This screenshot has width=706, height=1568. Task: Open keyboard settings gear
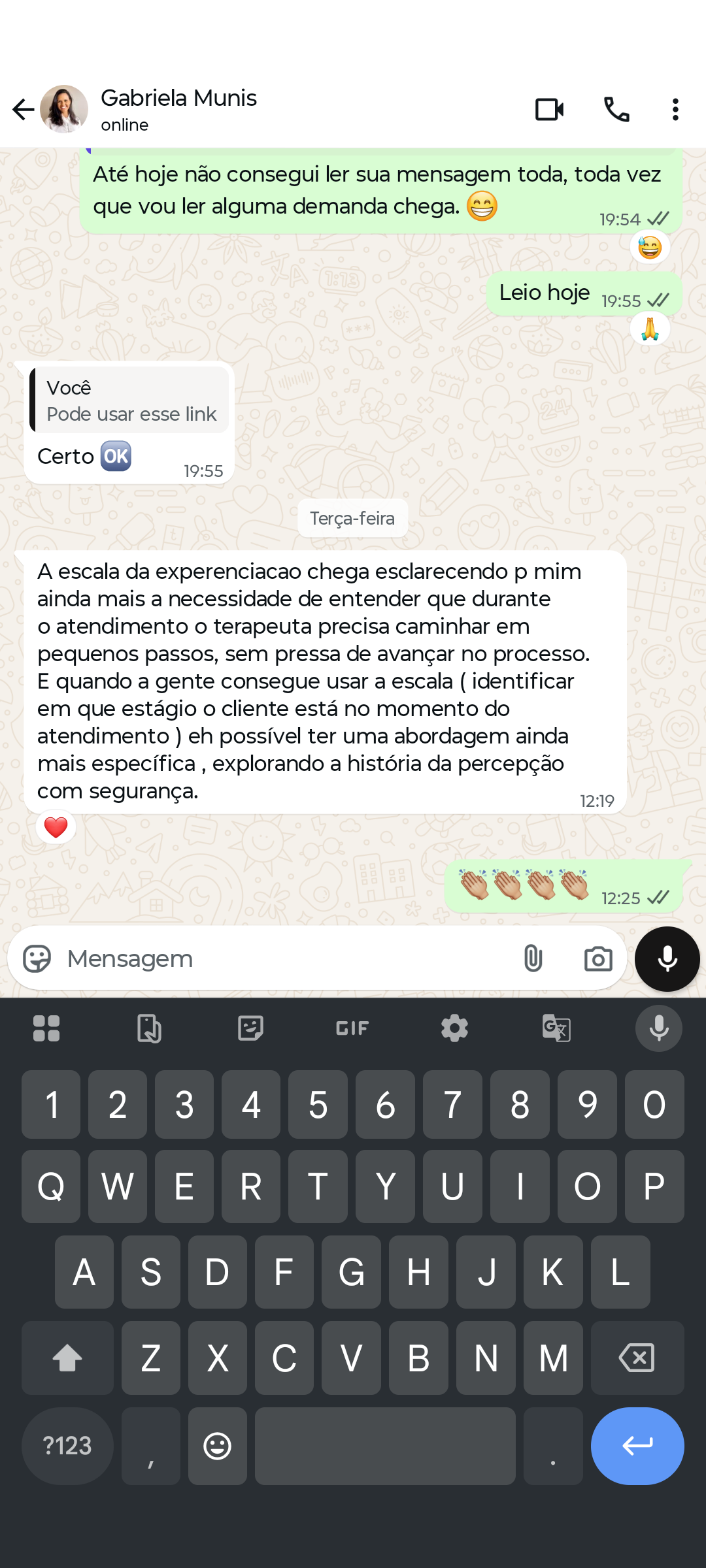(x=454, y=1028)
